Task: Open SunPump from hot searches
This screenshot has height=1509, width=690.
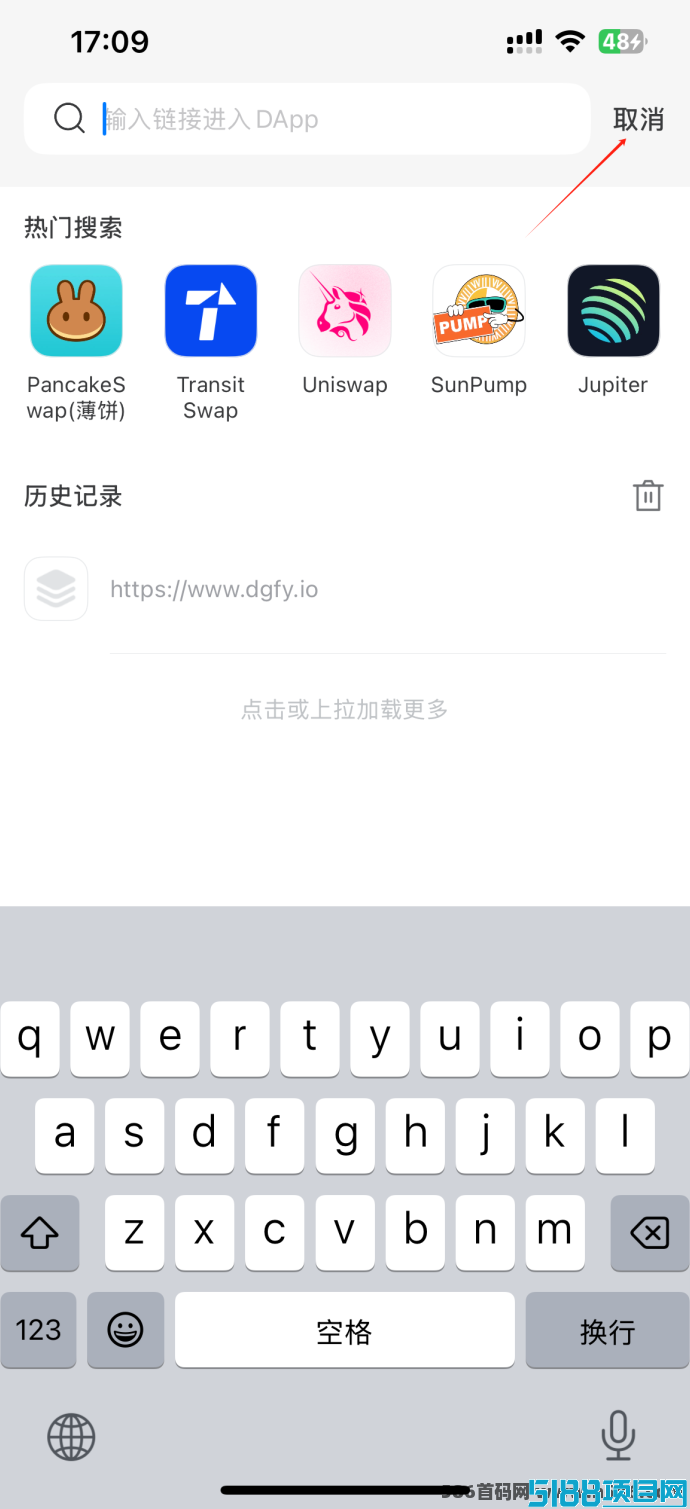Action: [479, 311]
